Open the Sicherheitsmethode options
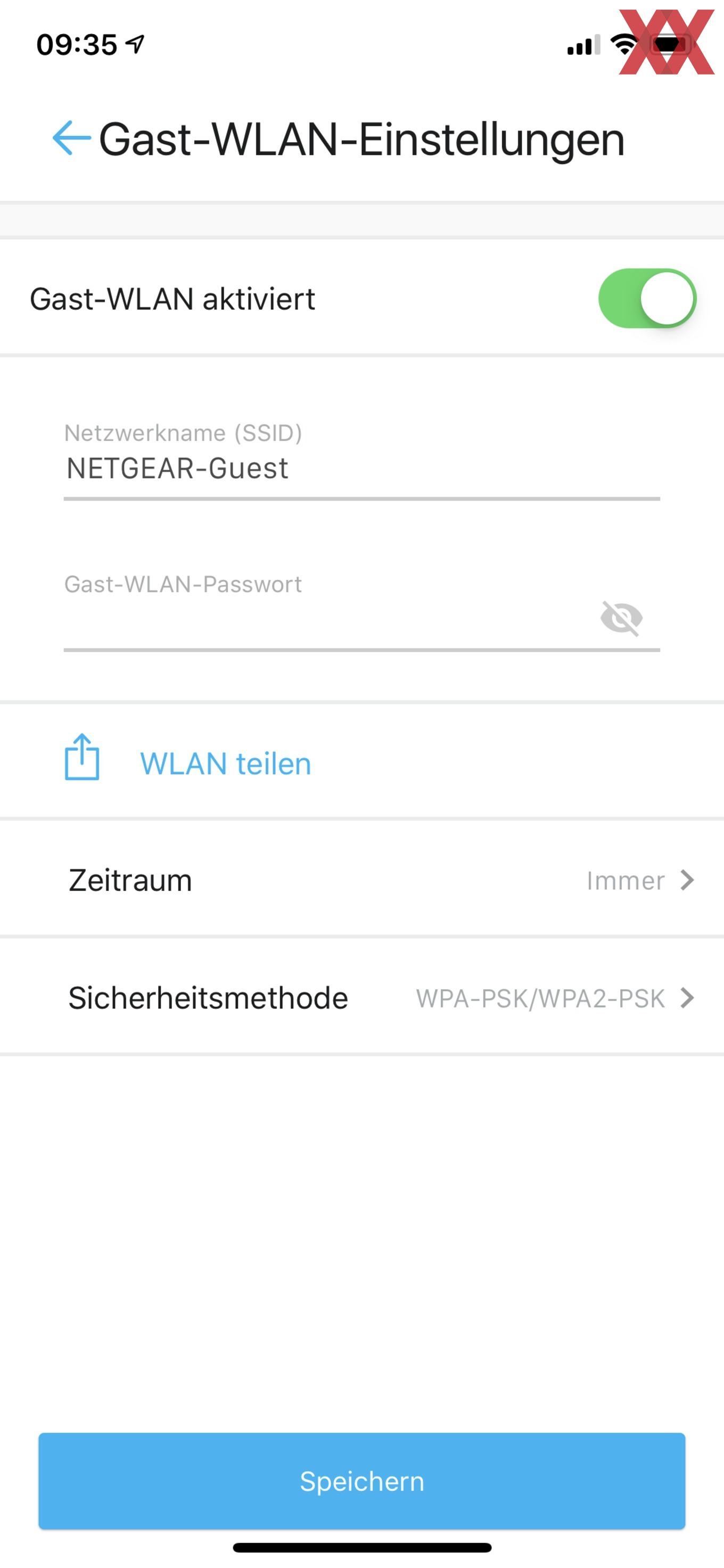The image size is (724, 1568). 362,997
